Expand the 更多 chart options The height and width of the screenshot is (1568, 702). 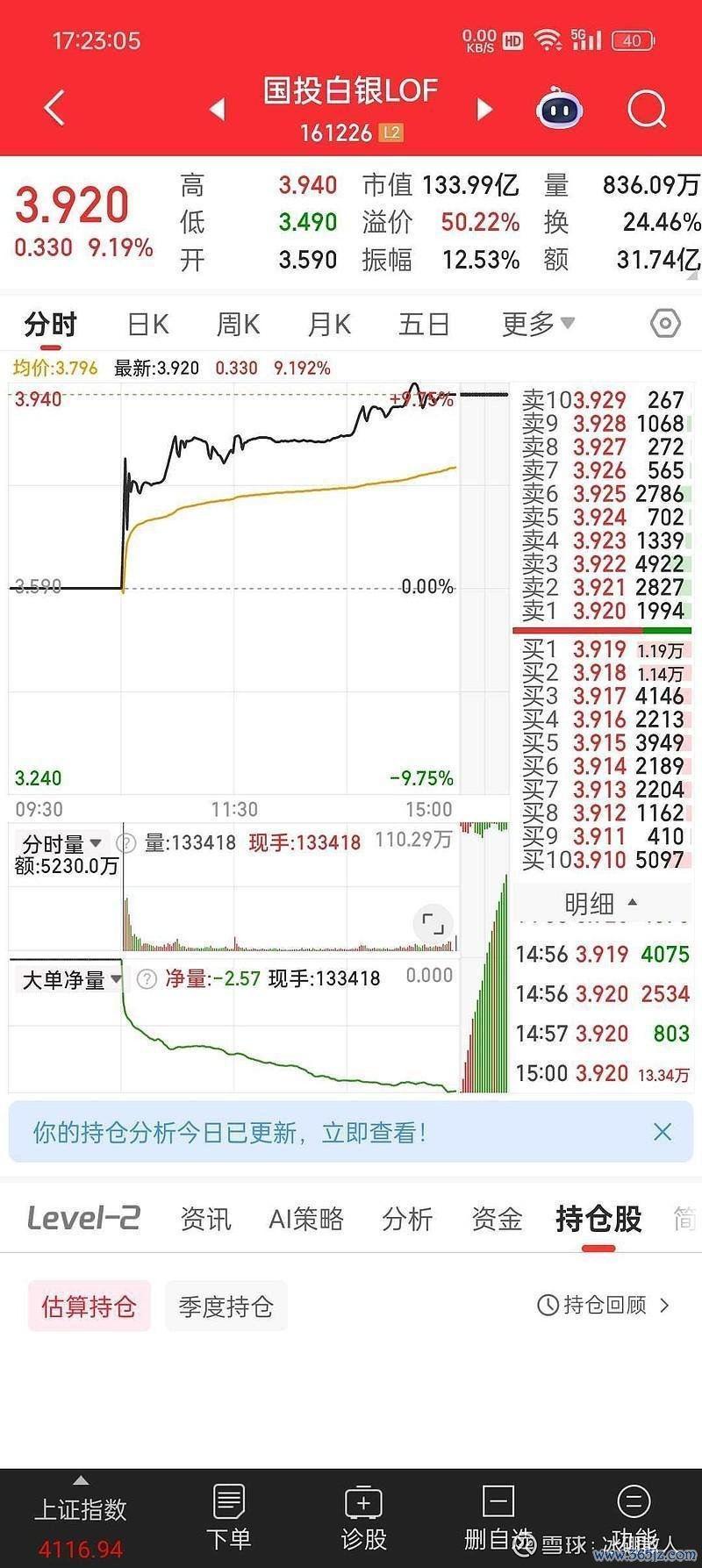coord(538,324)
